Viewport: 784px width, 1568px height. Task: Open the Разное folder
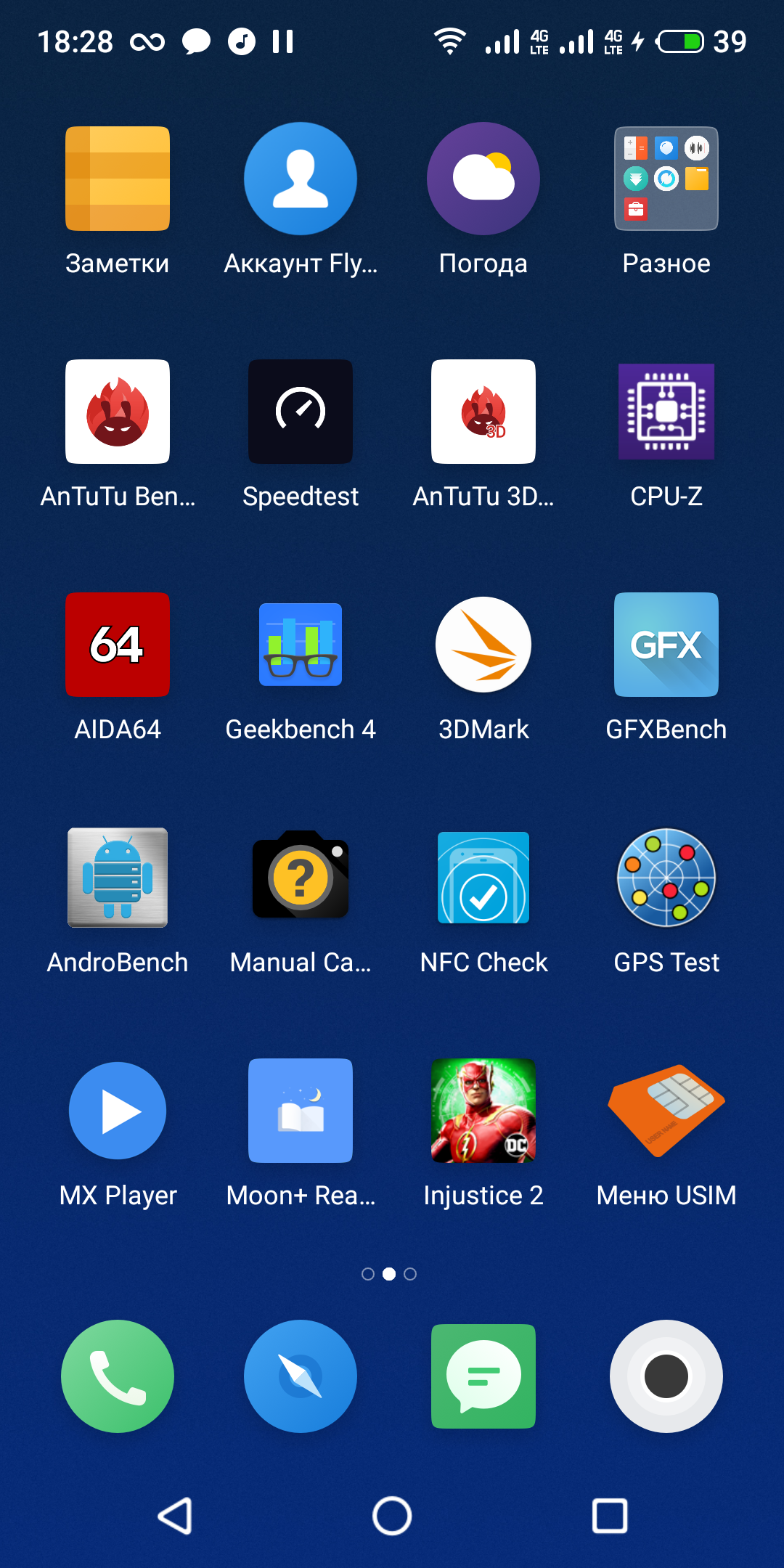point(666,179)
